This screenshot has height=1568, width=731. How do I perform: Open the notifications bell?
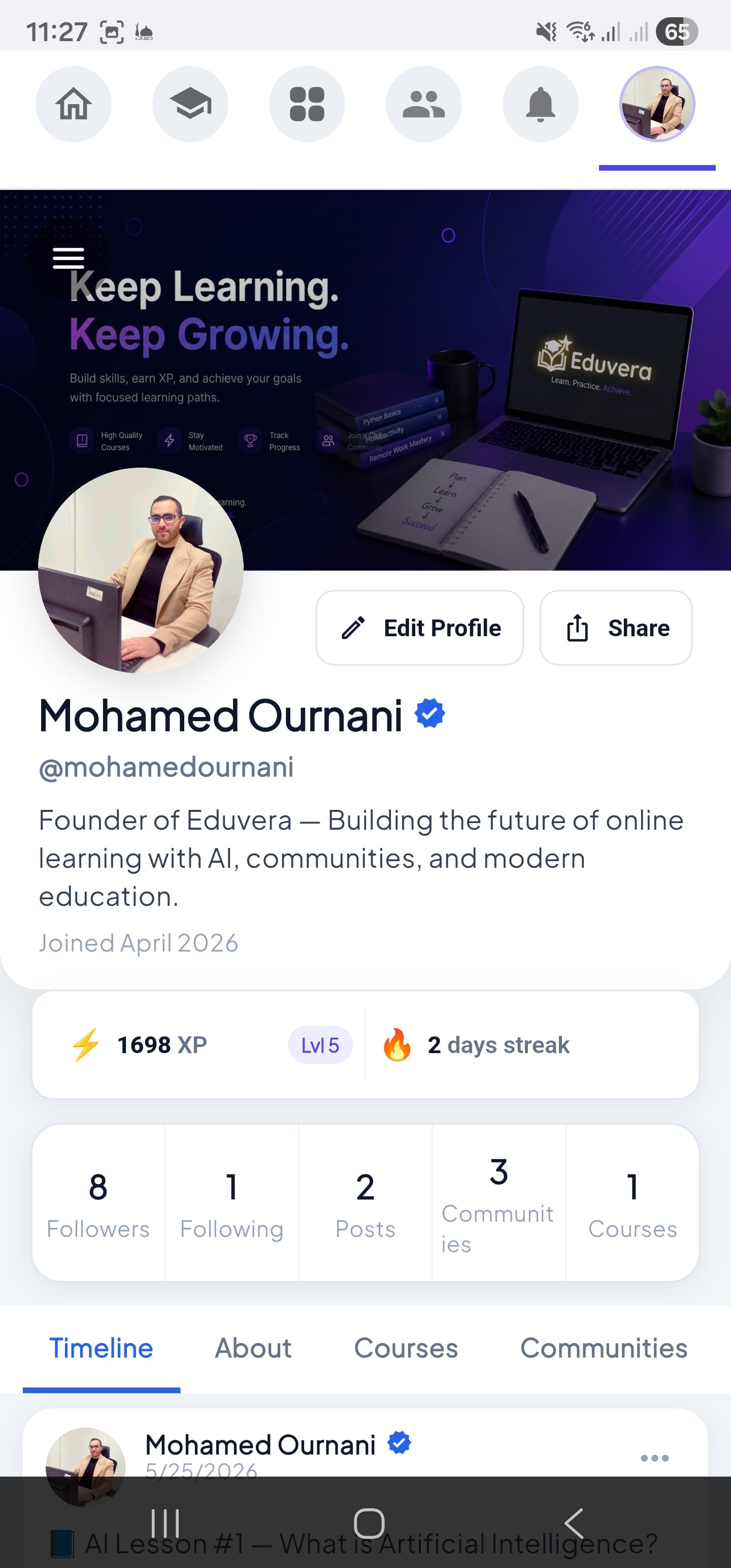click(541, 104)
